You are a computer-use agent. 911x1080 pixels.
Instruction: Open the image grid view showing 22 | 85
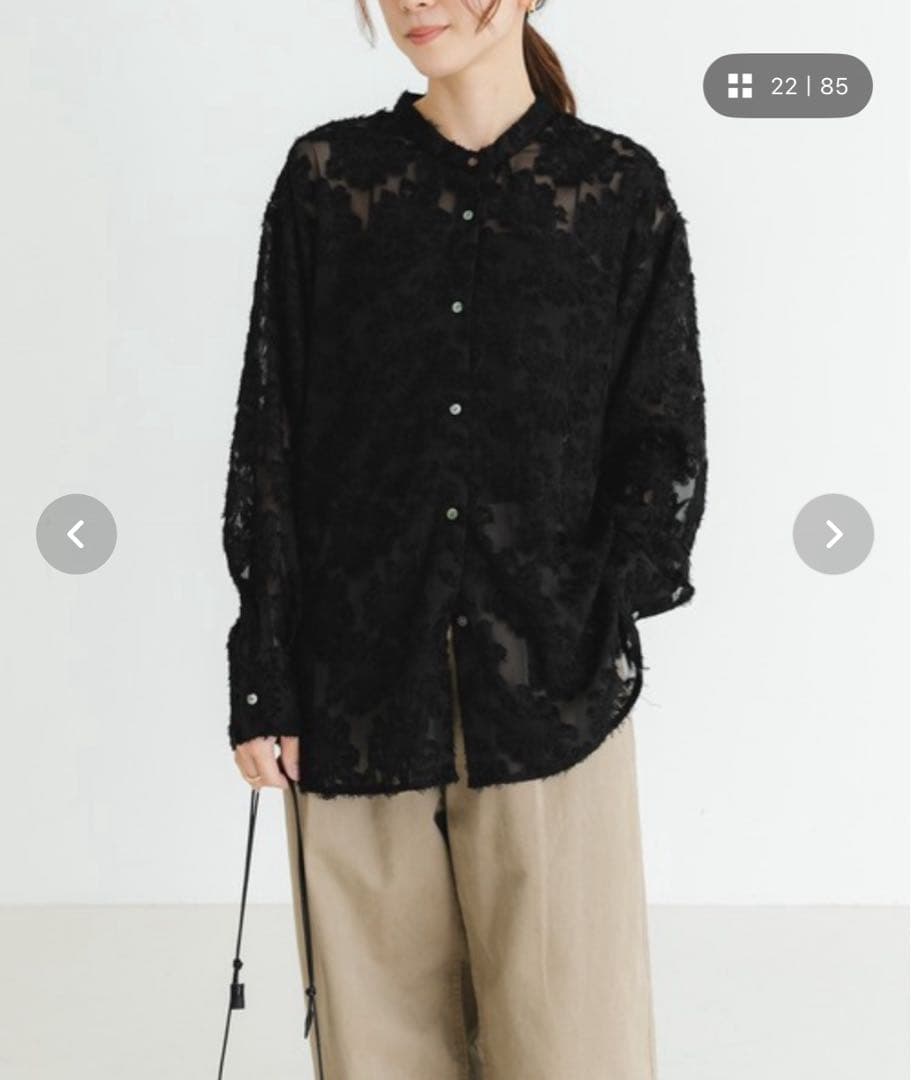[787, 86]
